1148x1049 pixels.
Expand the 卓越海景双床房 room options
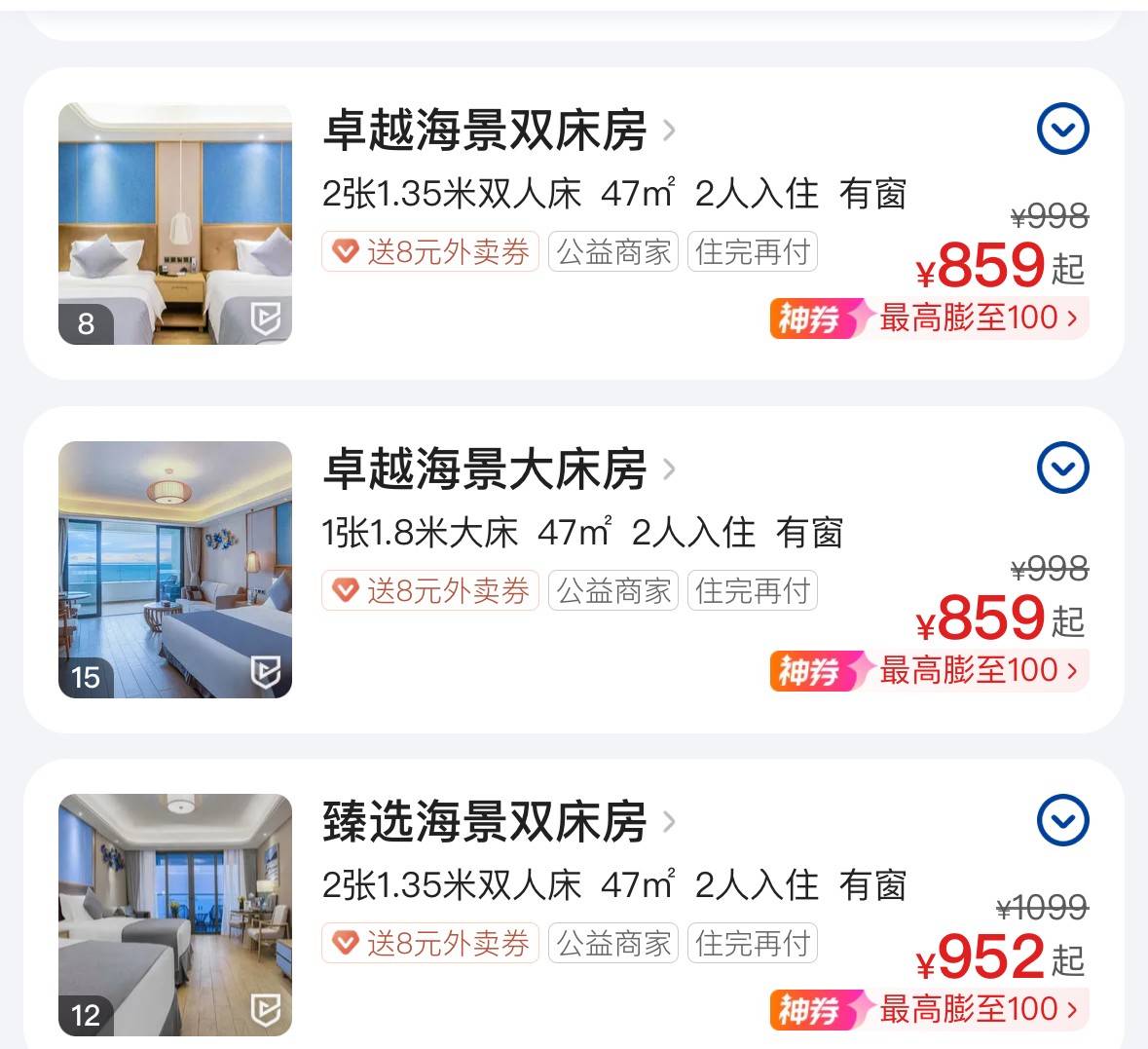(x=1062, y=129)
